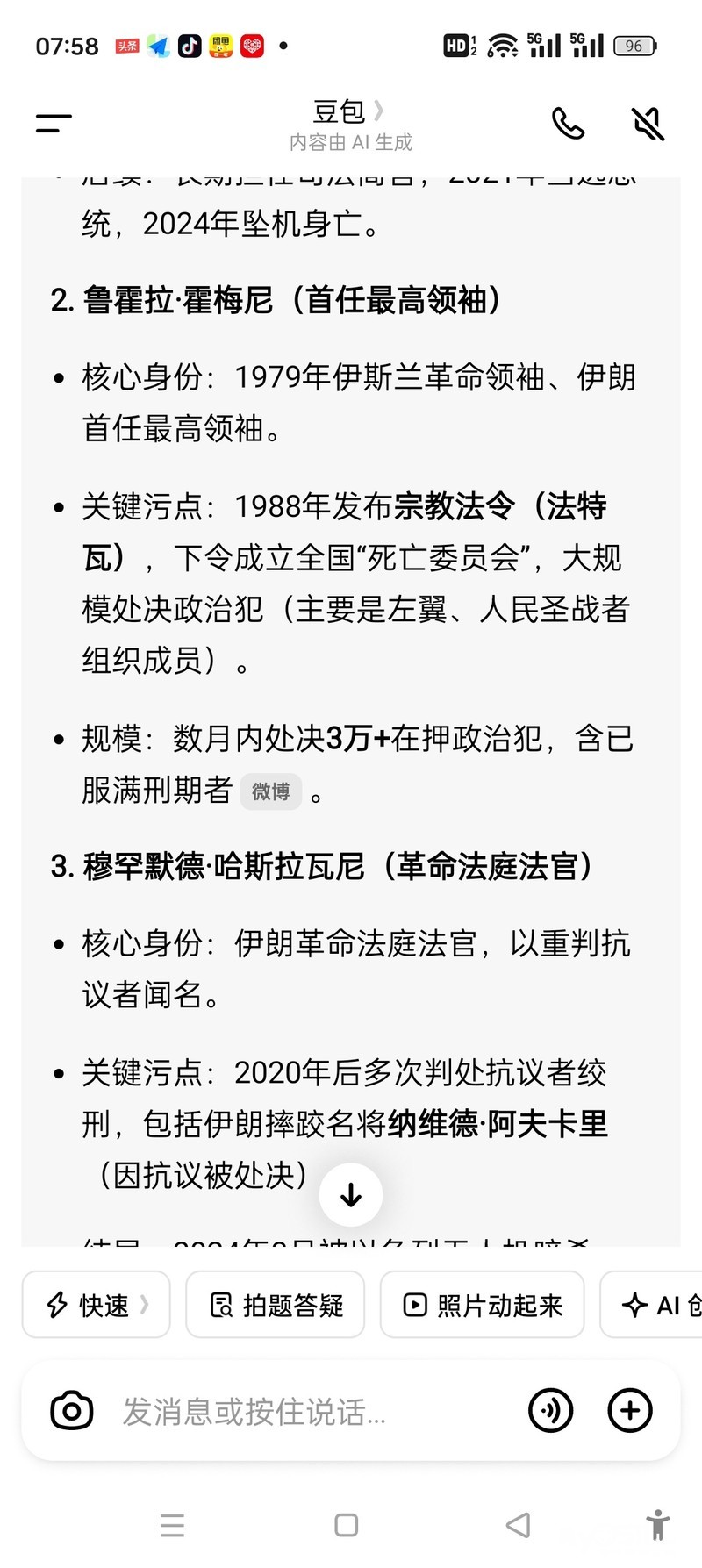The image size is (702, 1568).
Task: Start a voice call with Doubao
Action: click(568, 124)
